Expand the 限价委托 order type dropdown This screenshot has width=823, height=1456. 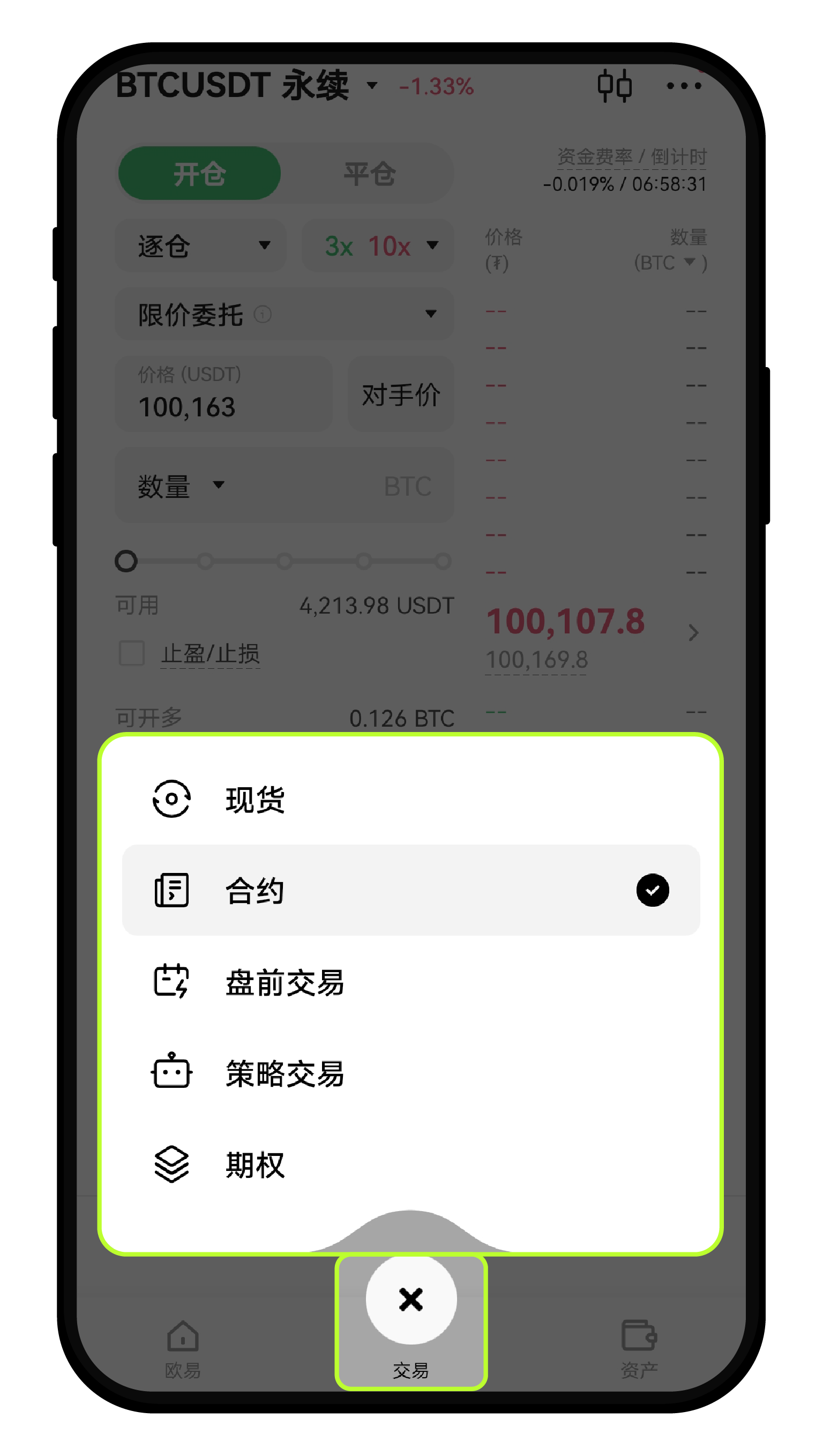coord(285,315)
